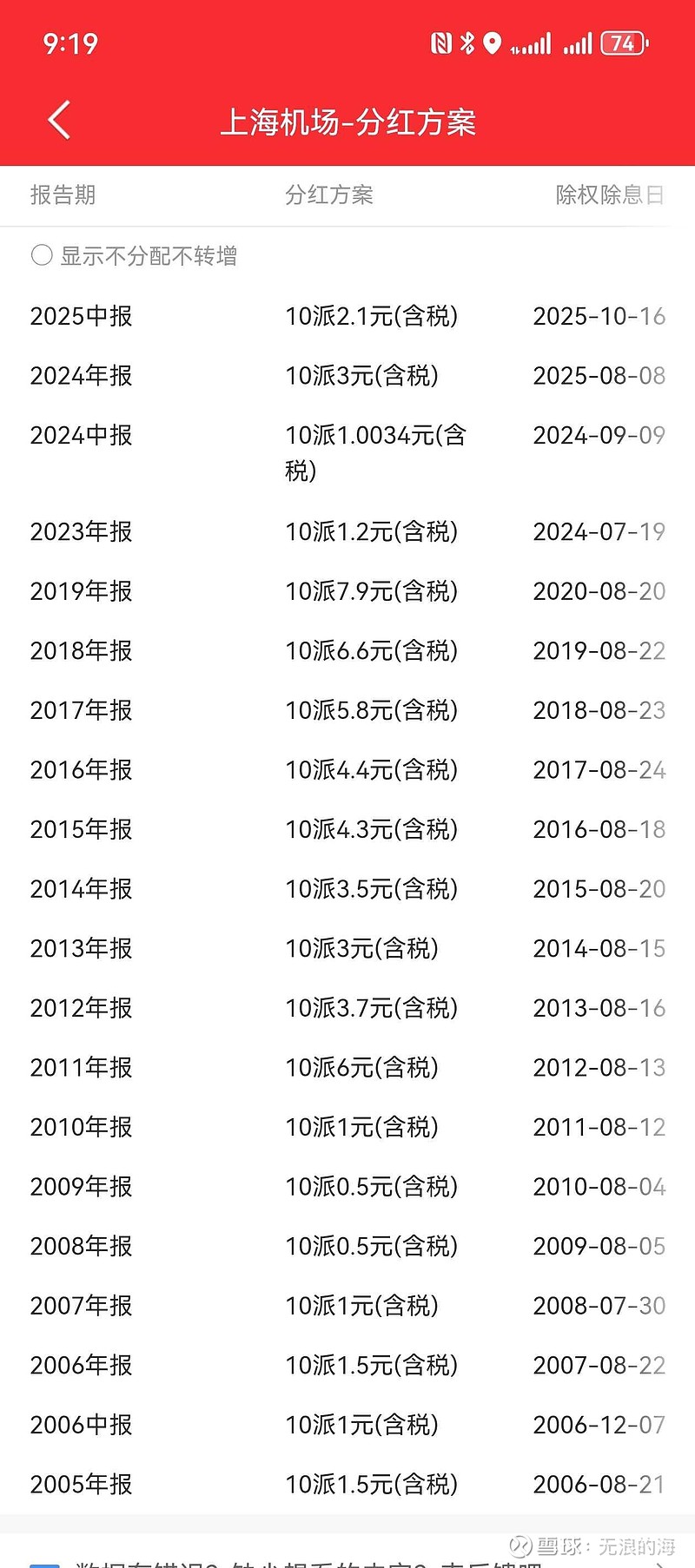Image resolution: width=695 pixels, height=1568 pixels.
Task: Tap the NFC icon in the status bar
Action: tap(441, 43)
